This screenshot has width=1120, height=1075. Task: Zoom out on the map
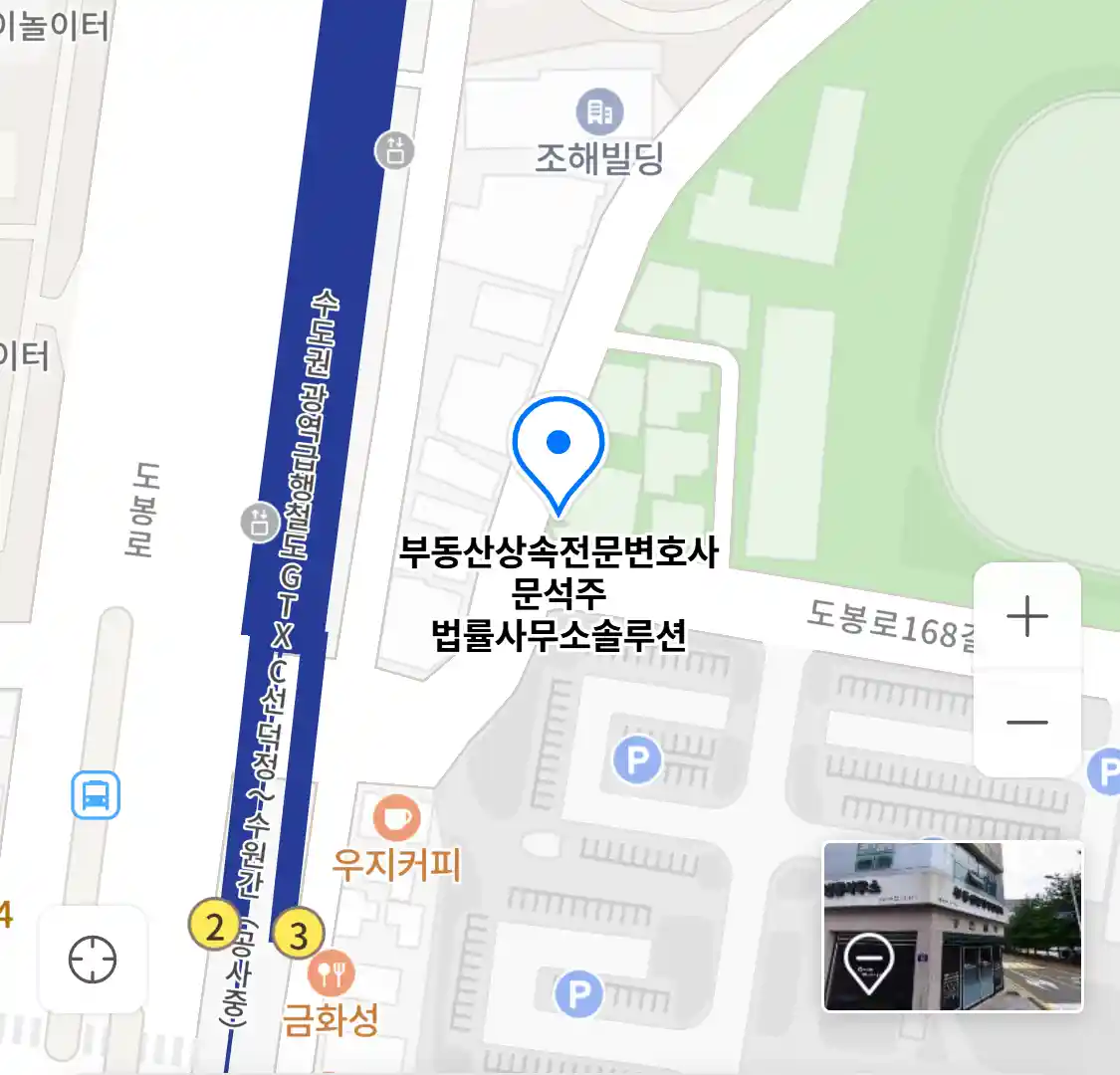(1026, 723)
